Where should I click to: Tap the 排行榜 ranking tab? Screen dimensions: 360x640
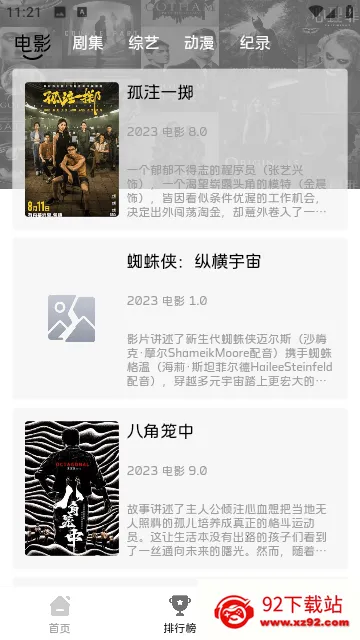tap(180, 614)
